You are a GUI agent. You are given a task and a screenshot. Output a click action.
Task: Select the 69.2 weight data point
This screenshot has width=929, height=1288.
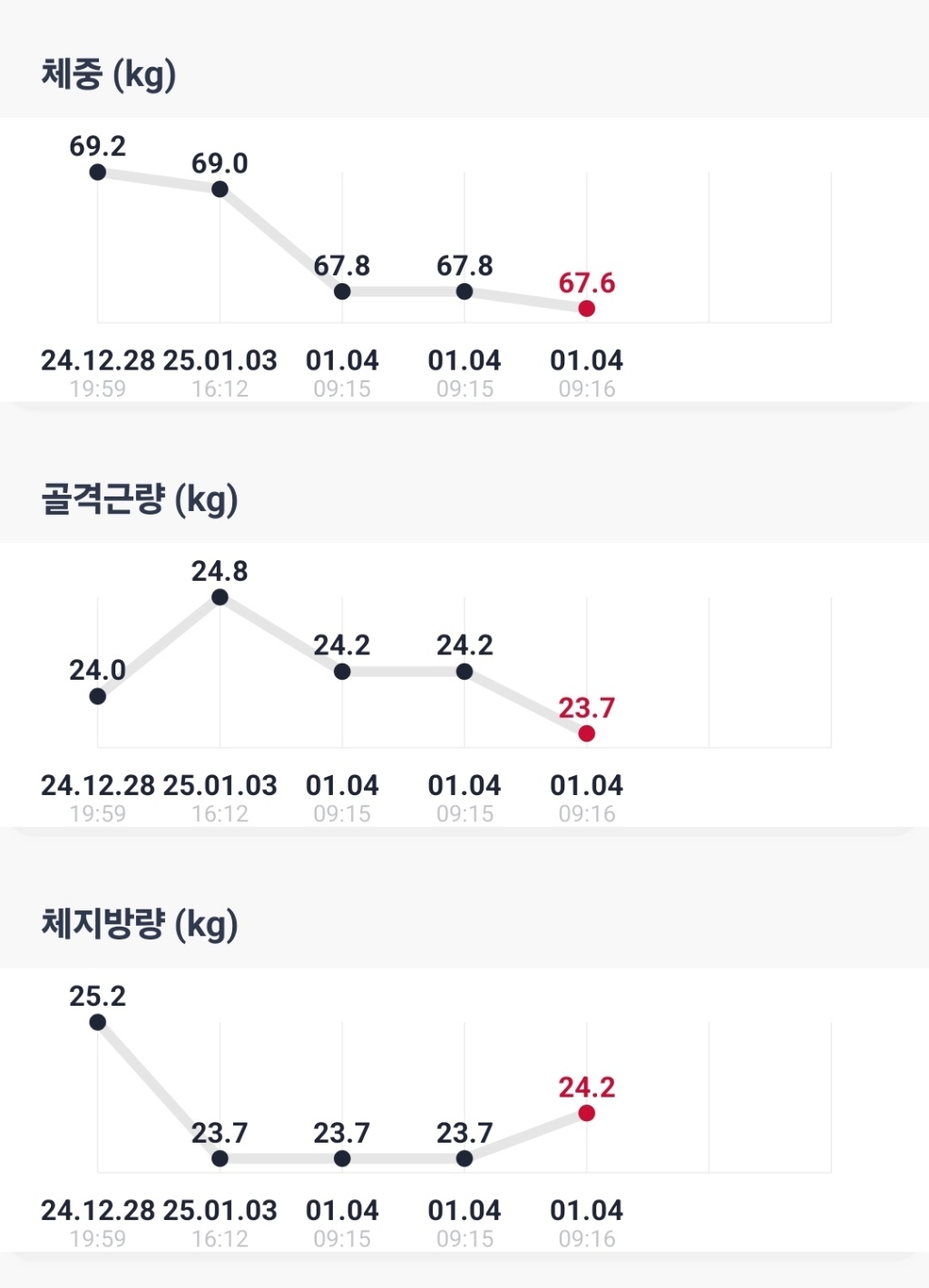point(98,172)
